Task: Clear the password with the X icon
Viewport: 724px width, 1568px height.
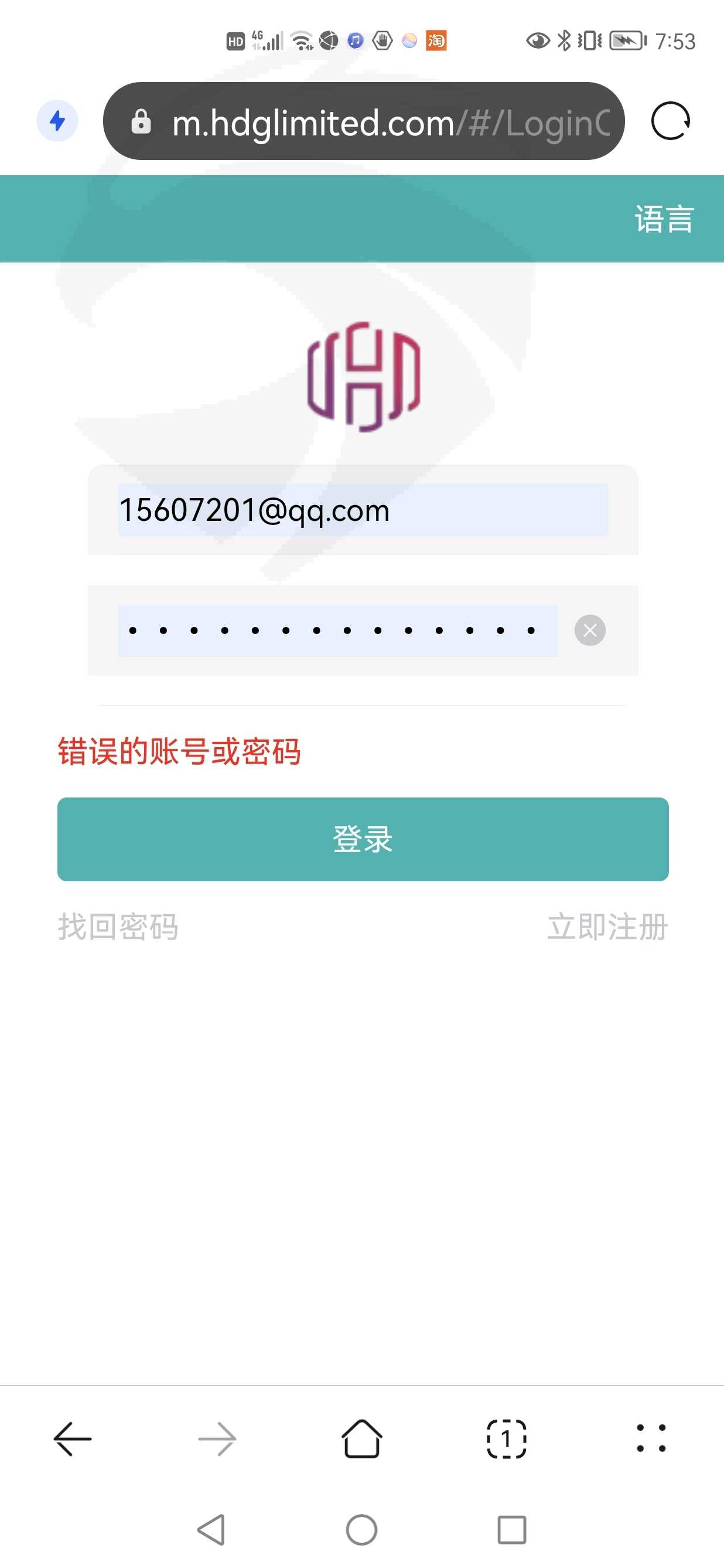Action: tap(589, 630)
